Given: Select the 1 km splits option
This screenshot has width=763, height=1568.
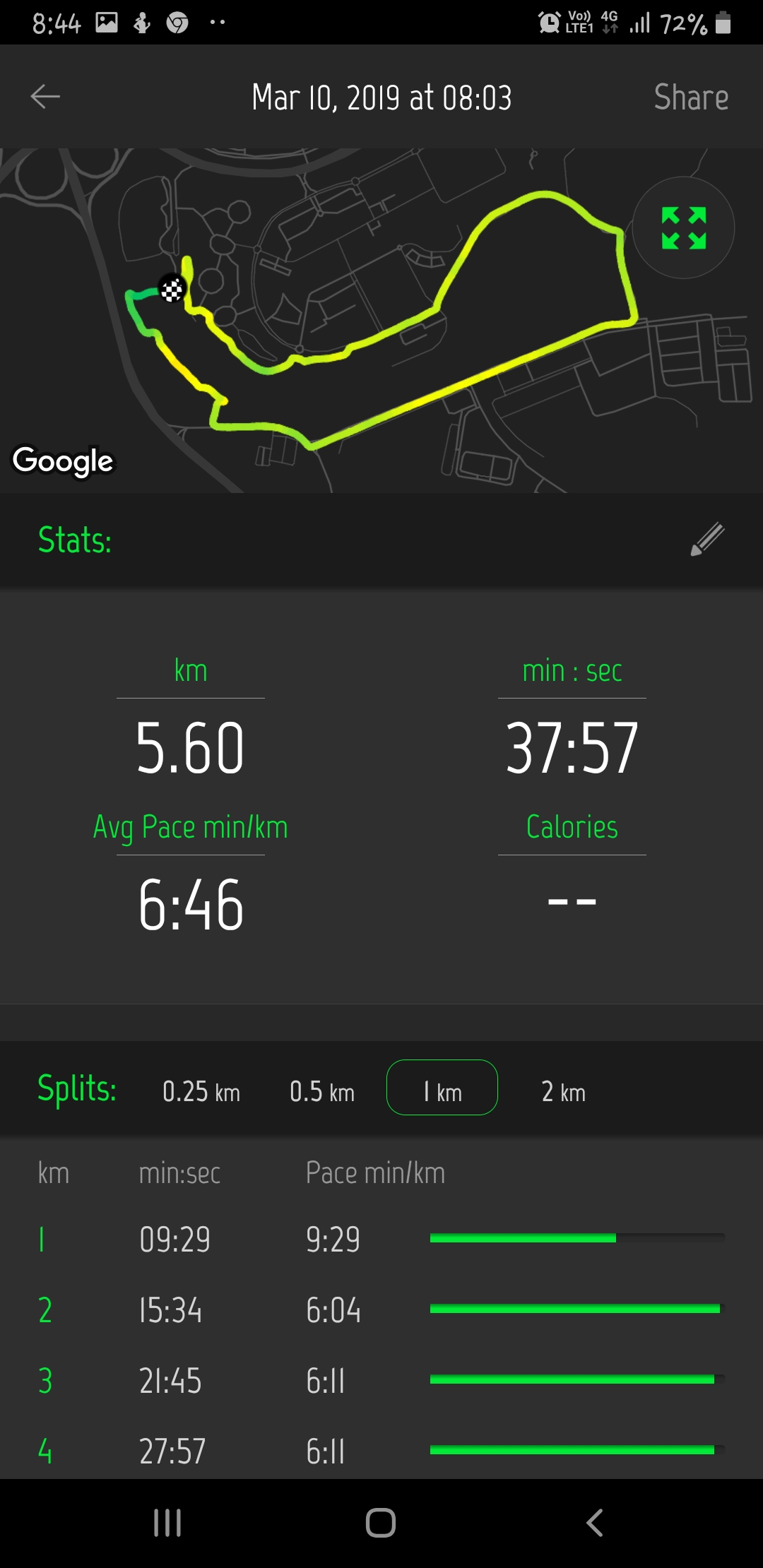Looking at the screenshot, I should click(442, 1088).
